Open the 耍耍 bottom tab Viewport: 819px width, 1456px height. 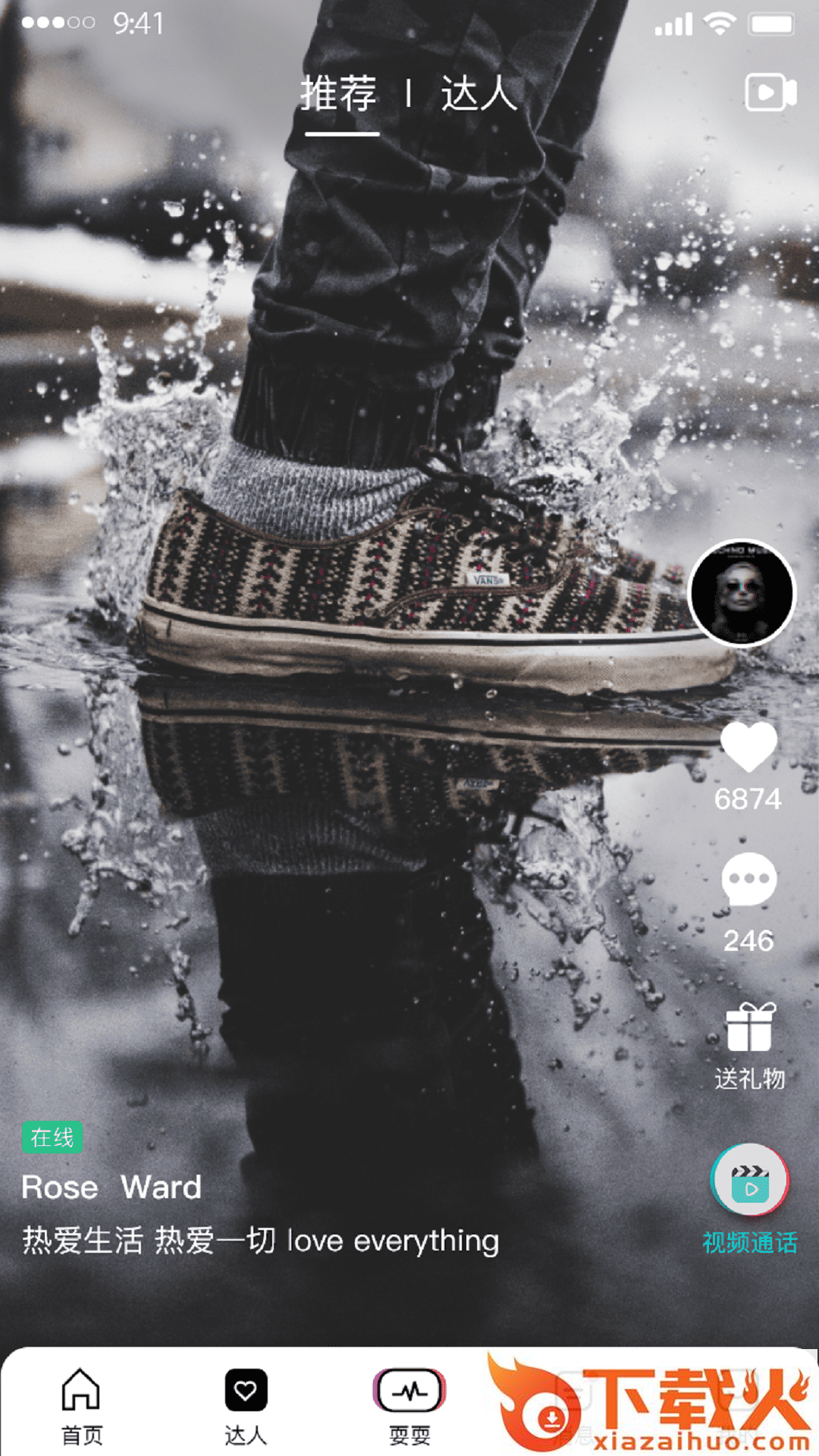(409, 1407)
